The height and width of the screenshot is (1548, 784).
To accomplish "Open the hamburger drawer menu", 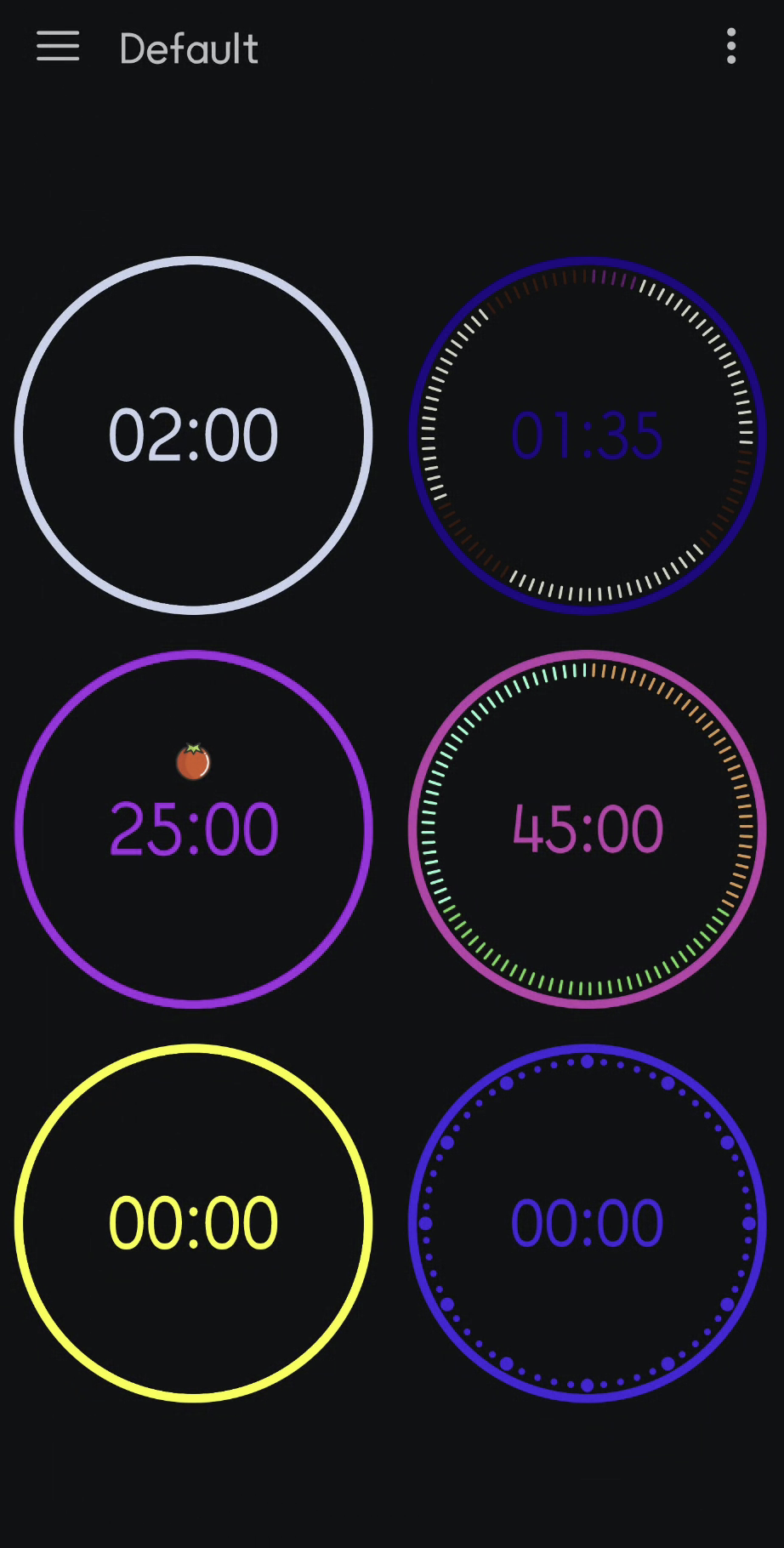I will (x=58, y=47).
